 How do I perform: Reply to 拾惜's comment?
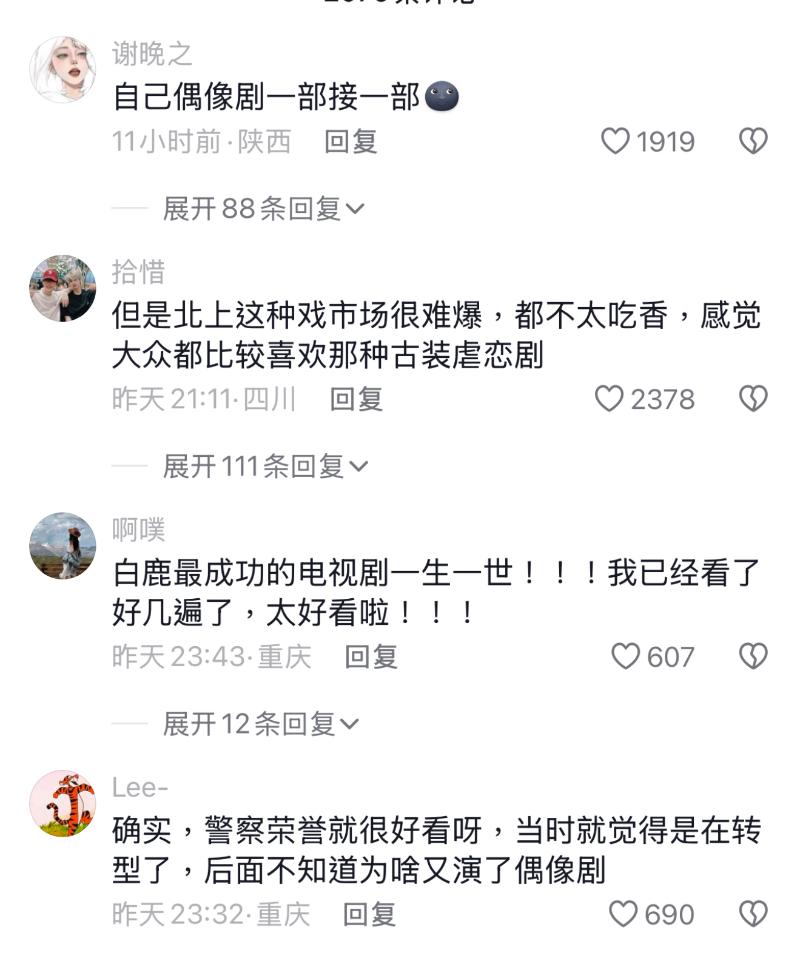357,399
